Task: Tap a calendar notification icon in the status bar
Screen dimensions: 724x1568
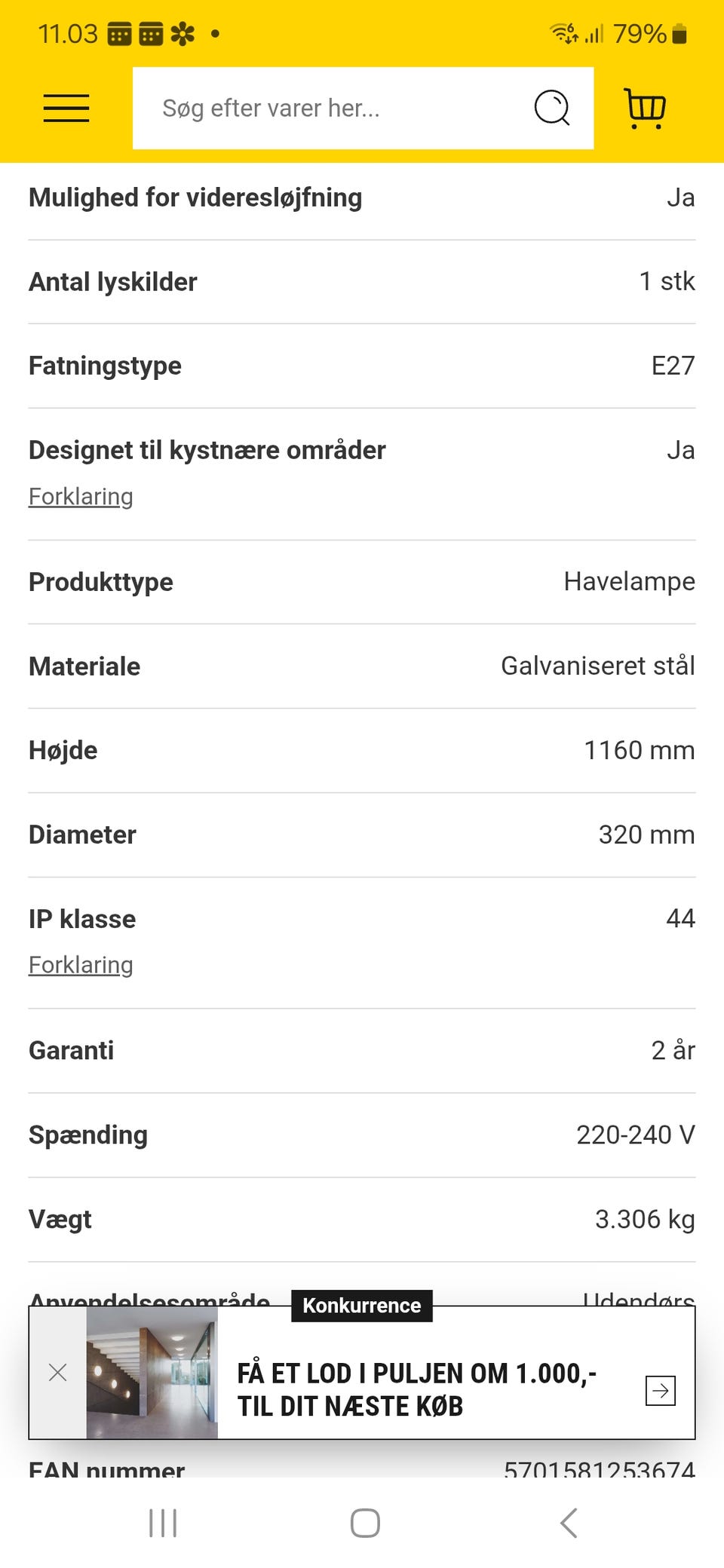Action: coord(121,33)
